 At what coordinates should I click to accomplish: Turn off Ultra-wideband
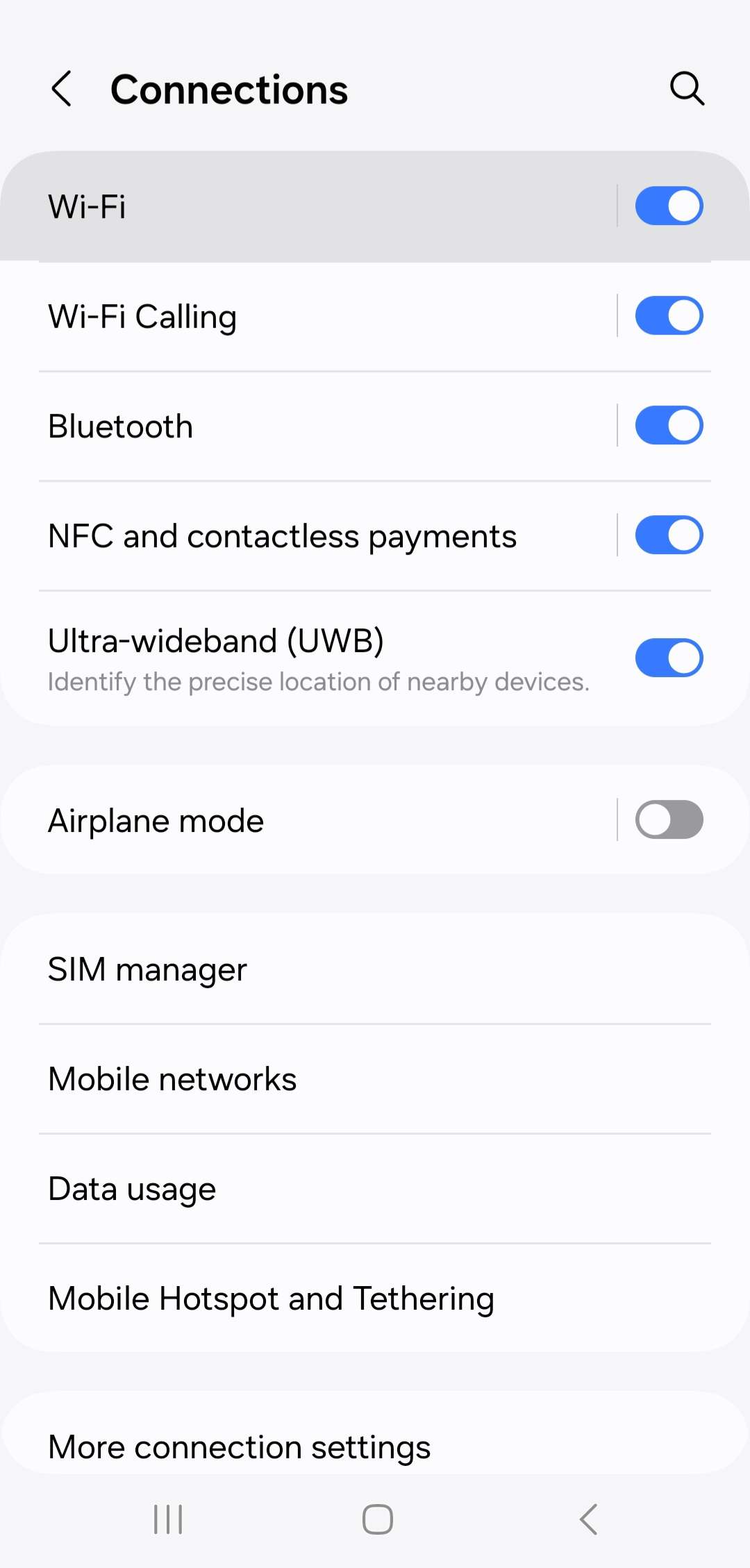pos(668,657)
